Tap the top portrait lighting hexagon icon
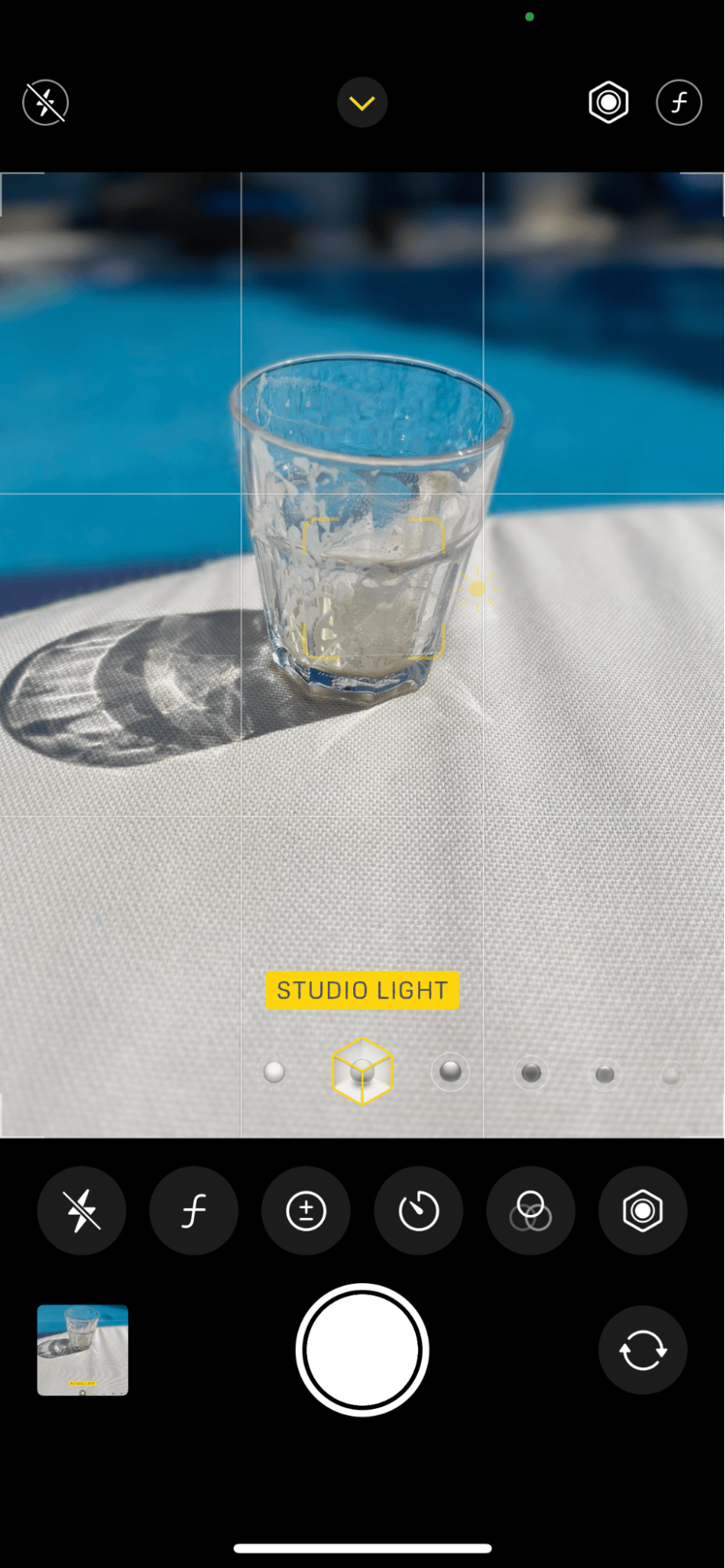This screenshot has width=725, height=1568. [x=608, y=103]
